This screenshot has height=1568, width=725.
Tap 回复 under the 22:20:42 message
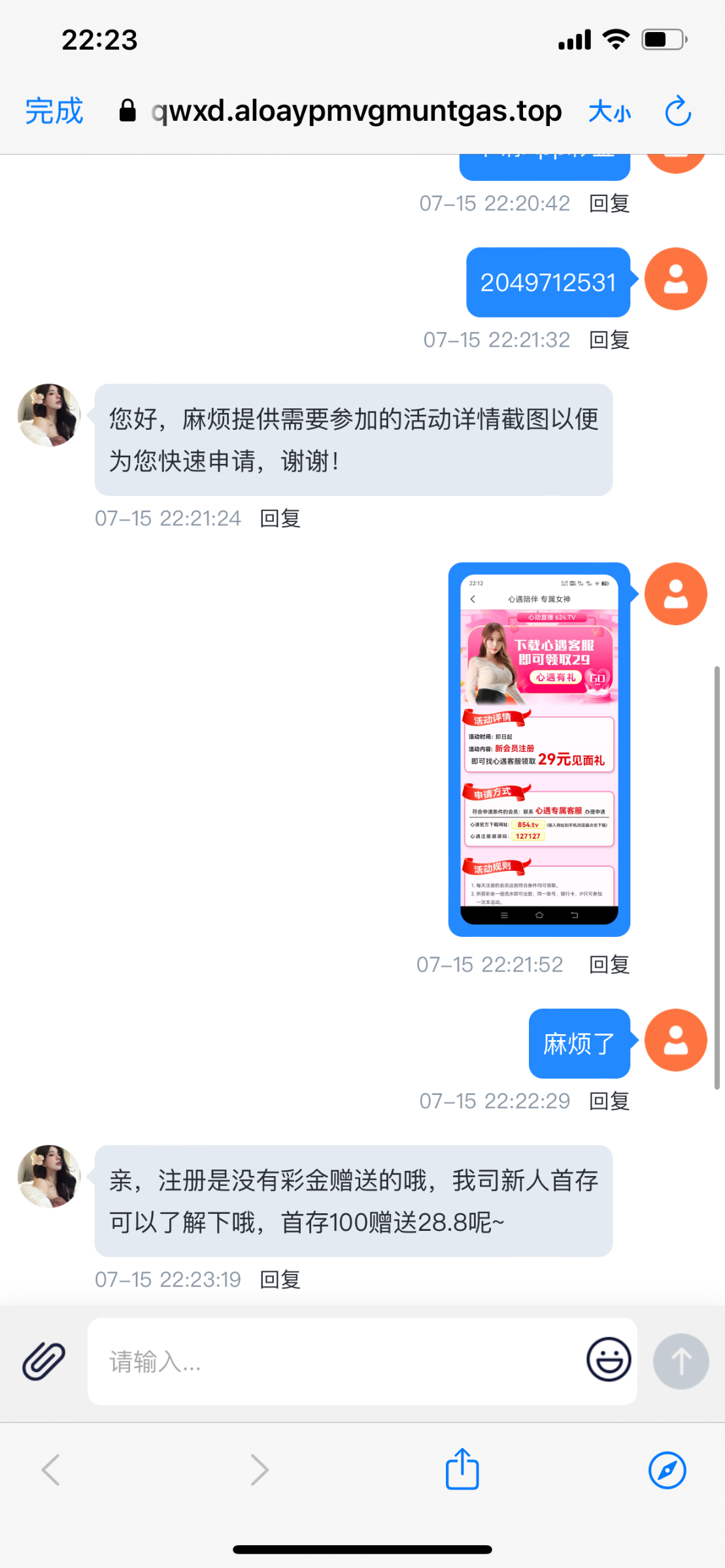[609, 203]
